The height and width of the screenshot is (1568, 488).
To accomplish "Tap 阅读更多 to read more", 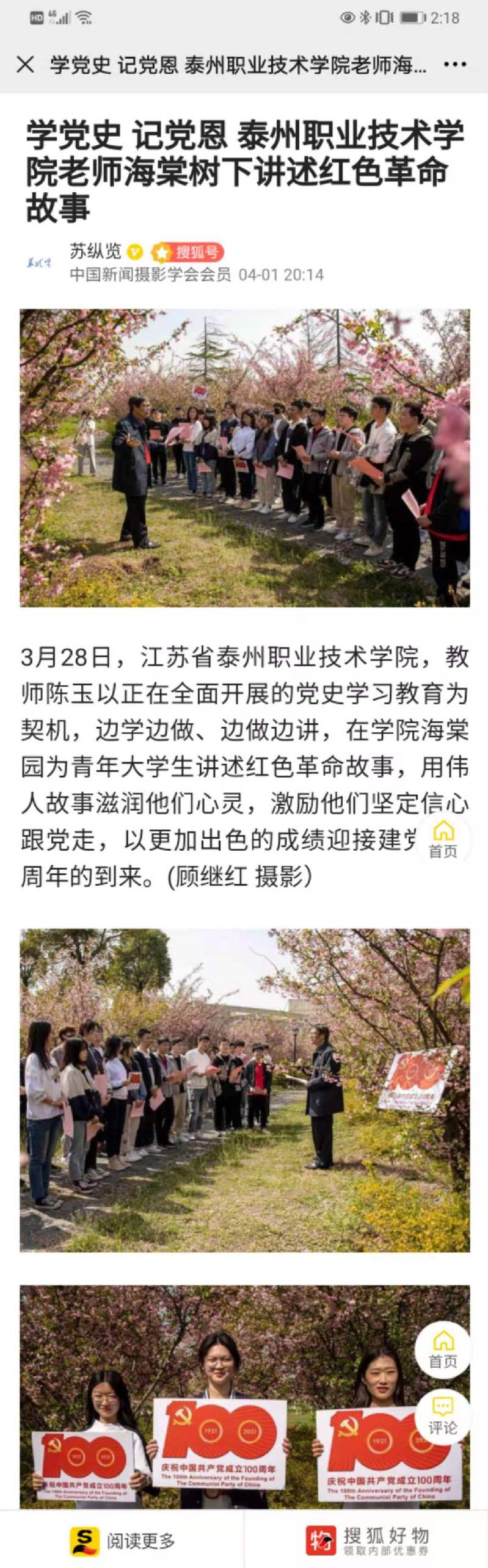I will pyautogui.click(x=123, y=1540).
